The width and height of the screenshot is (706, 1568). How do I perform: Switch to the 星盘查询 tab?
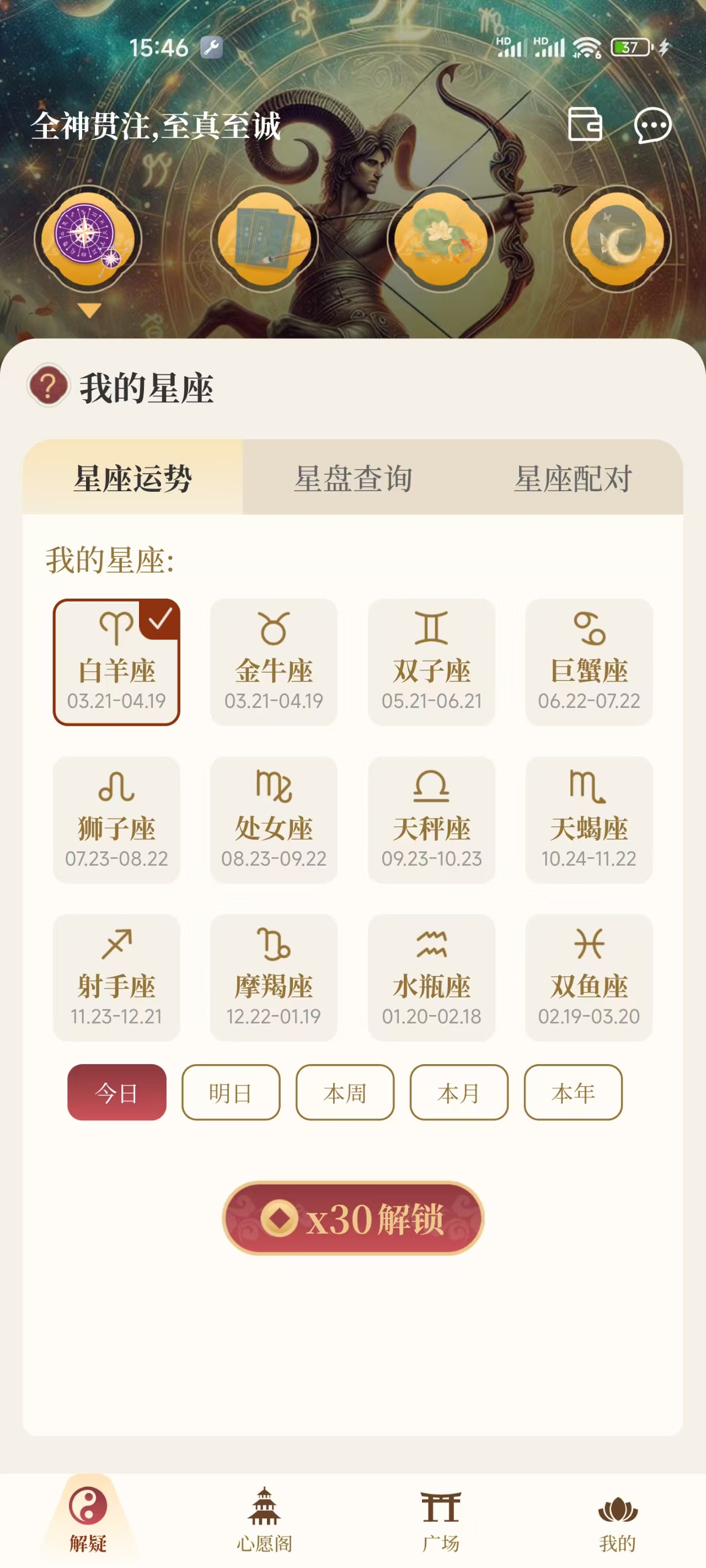pos(352,478)
